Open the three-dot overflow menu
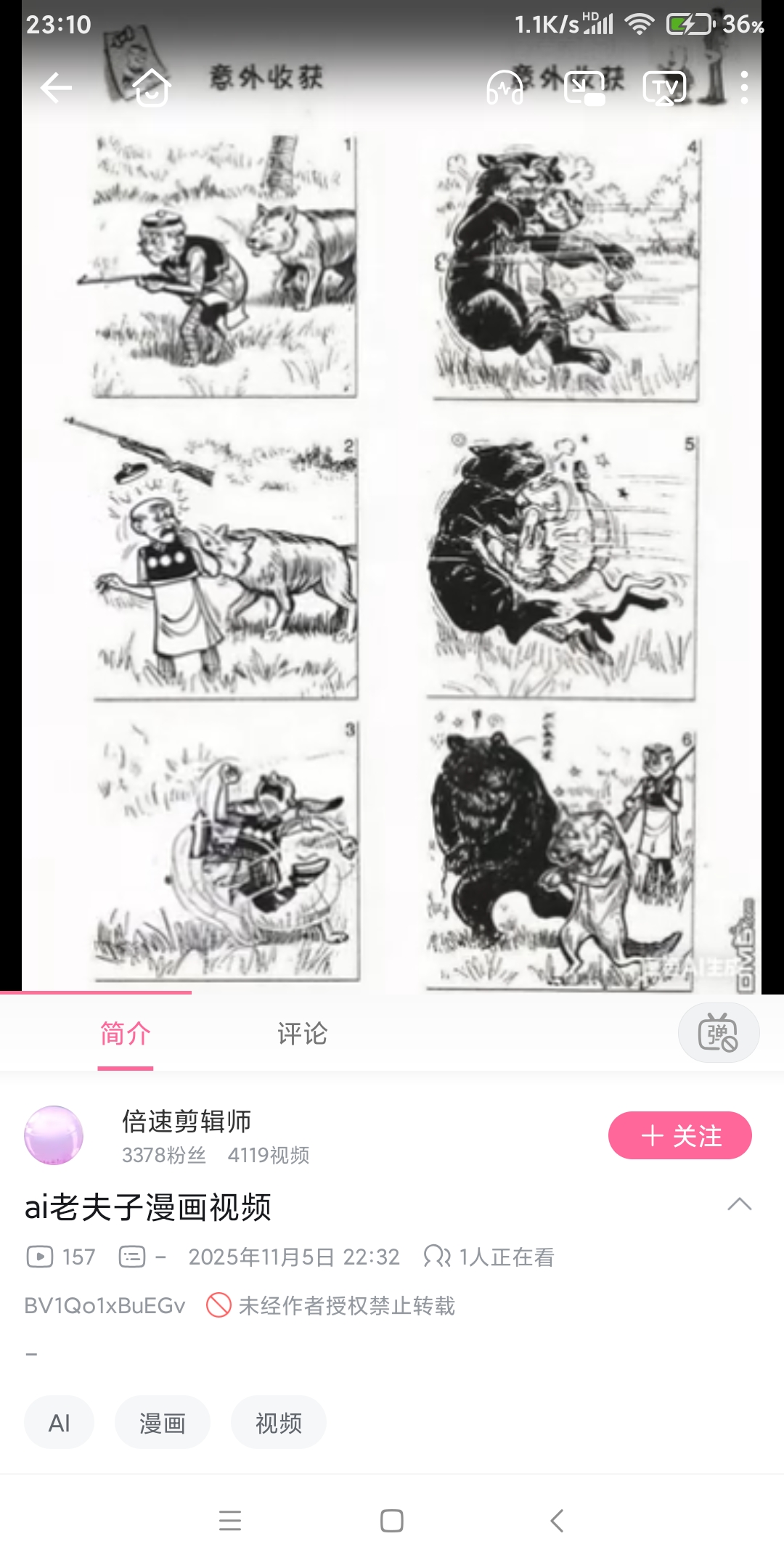This screenshot has height=1568, width=784. tap(744, 88)
